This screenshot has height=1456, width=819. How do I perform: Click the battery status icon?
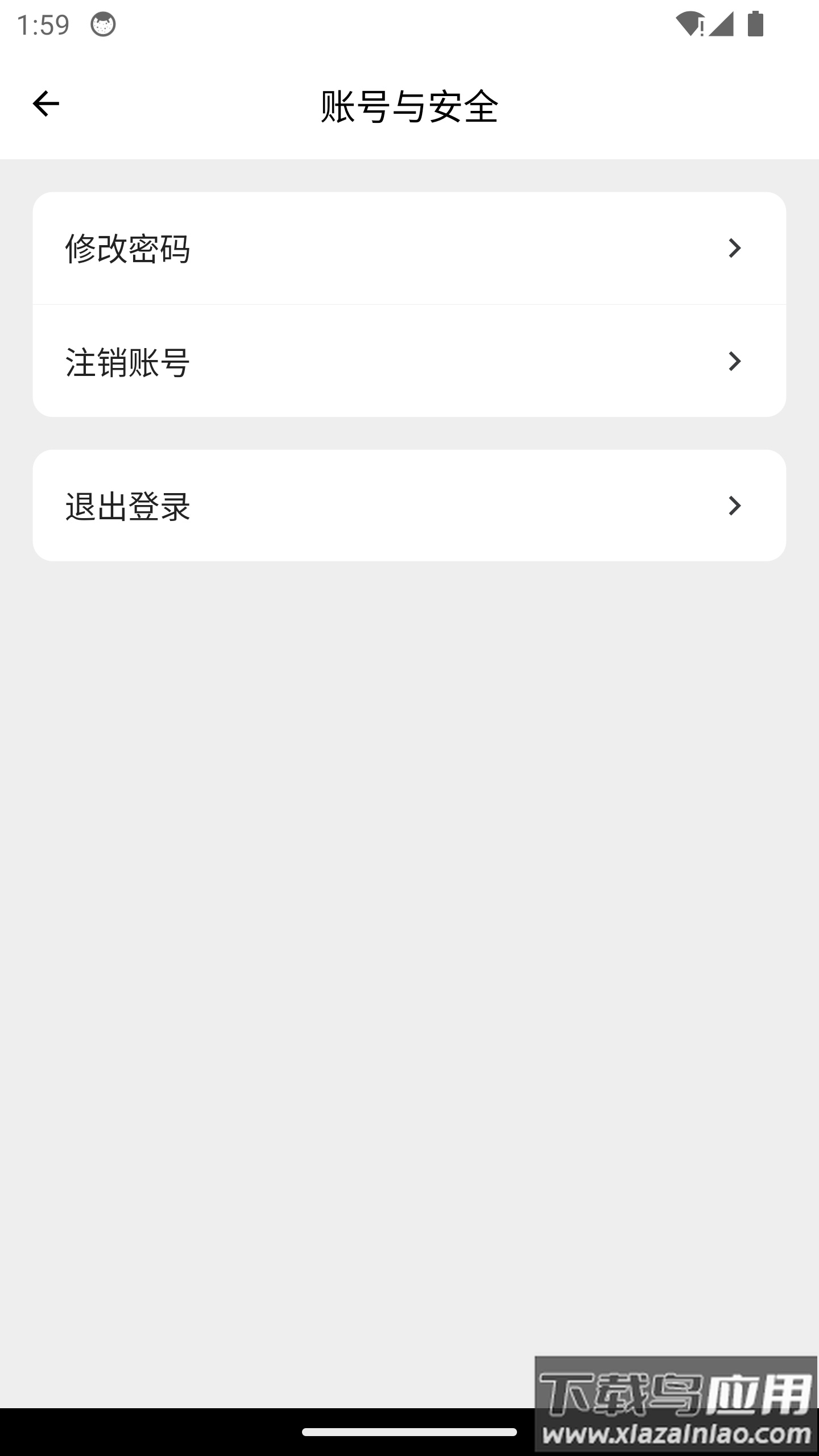point(754,26)
